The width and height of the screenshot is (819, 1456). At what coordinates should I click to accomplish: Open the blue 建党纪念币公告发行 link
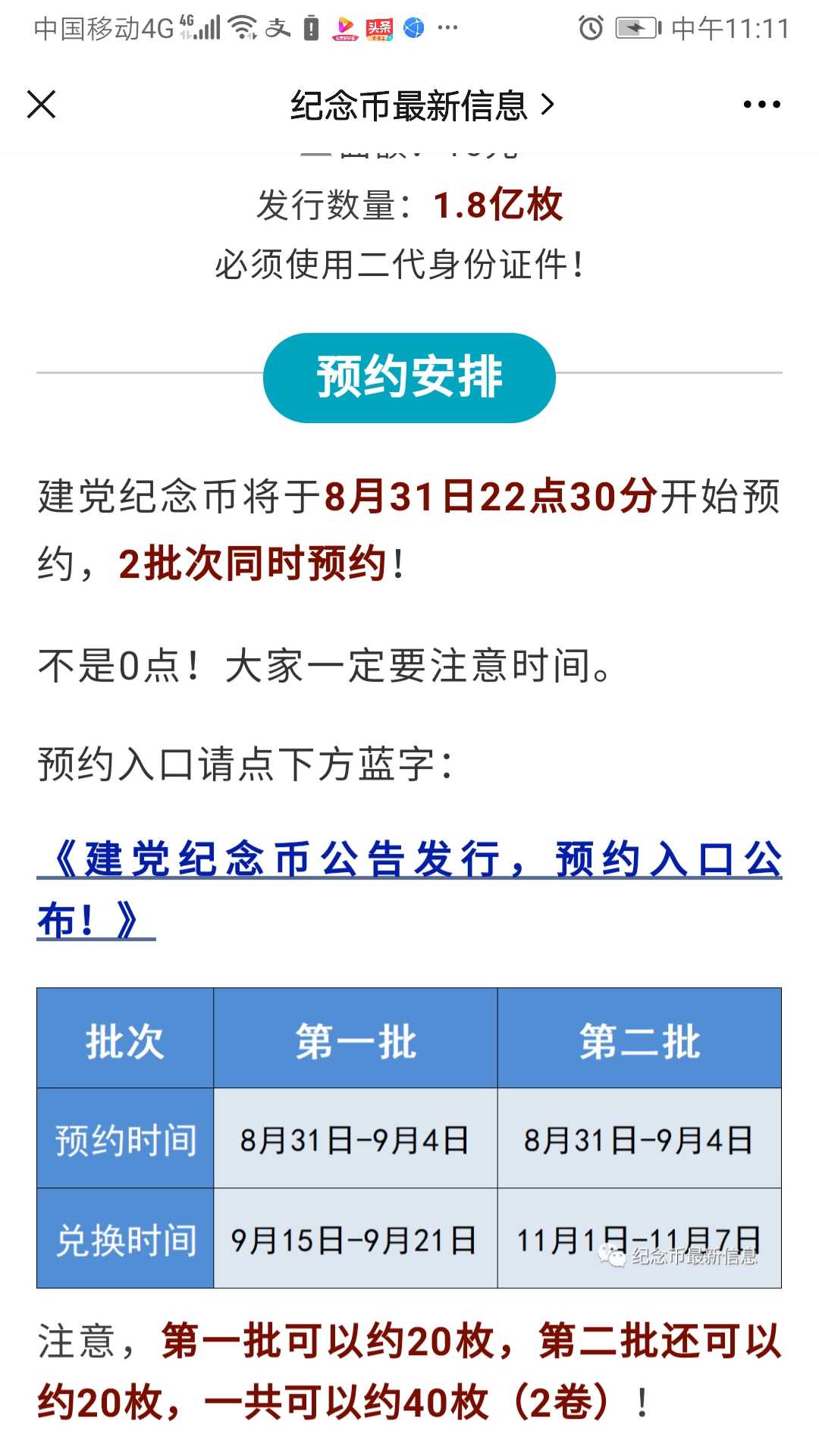tap(409, 890)
